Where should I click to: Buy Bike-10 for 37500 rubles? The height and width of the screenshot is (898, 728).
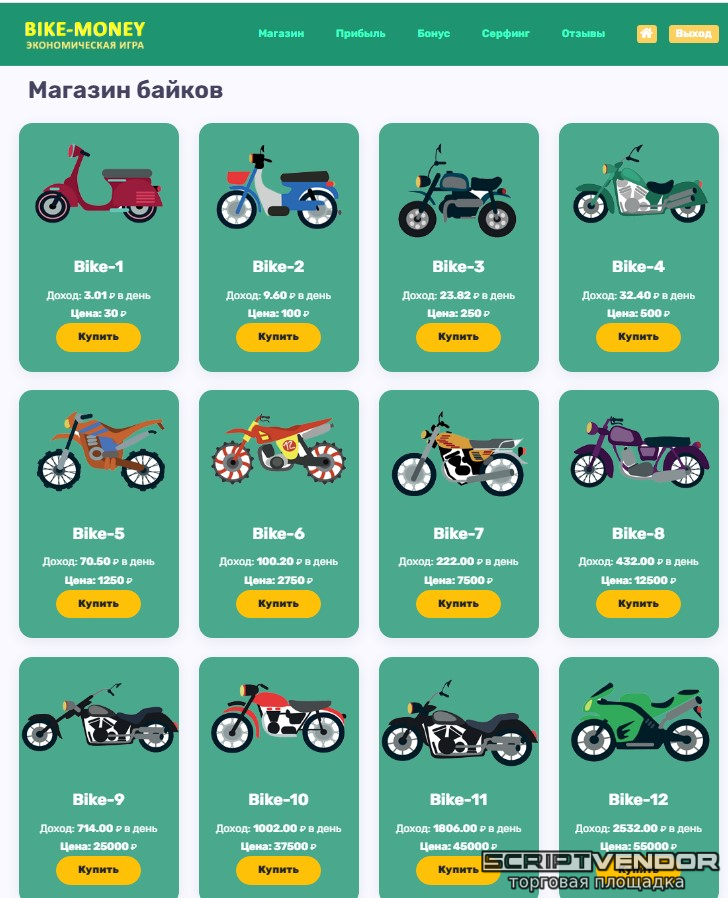pyautogui.click(x=278, y=870)
